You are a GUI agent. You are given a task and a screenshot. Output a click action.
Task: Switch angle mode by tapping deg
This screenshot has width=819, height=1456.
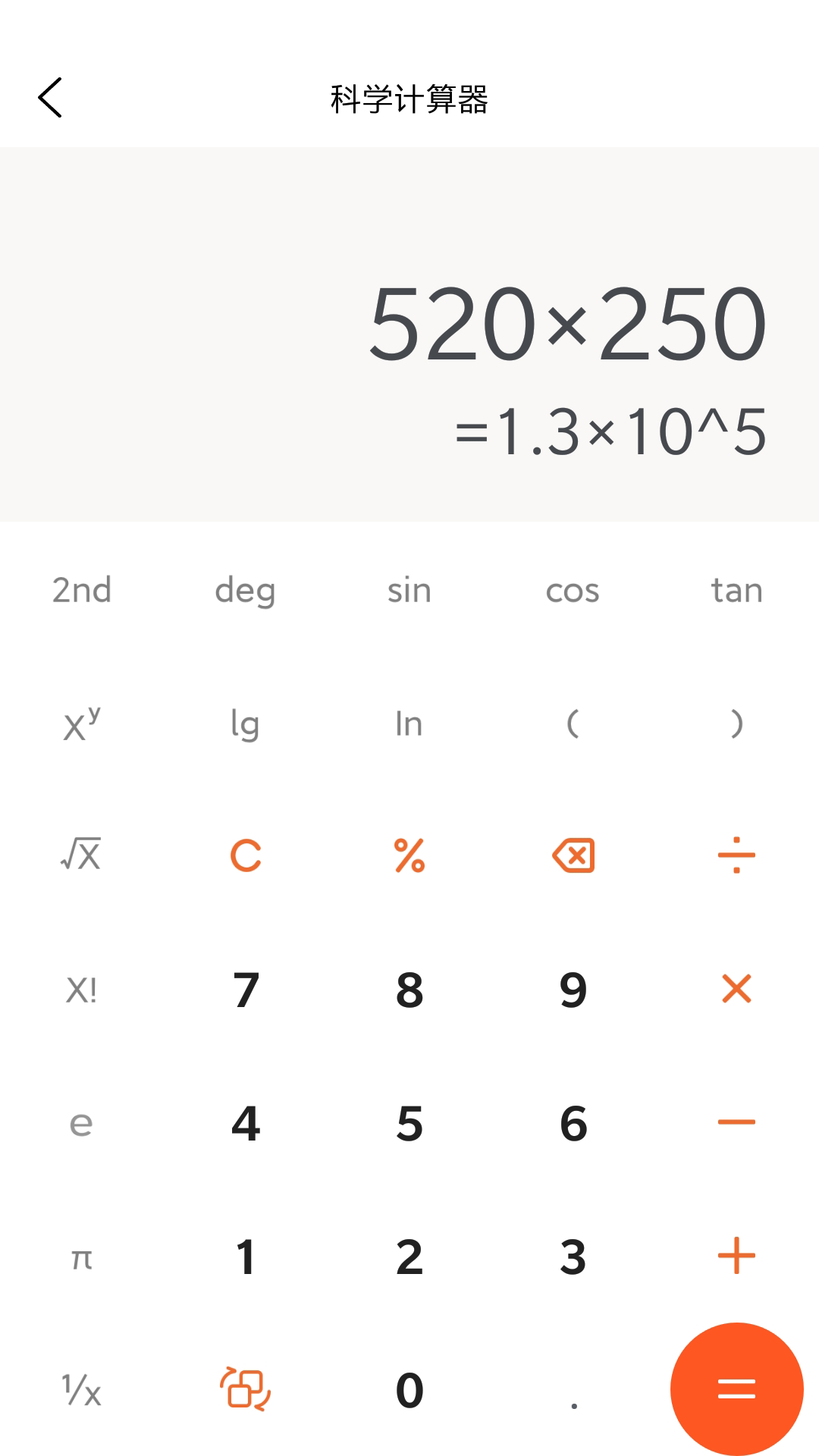(244, 591)
